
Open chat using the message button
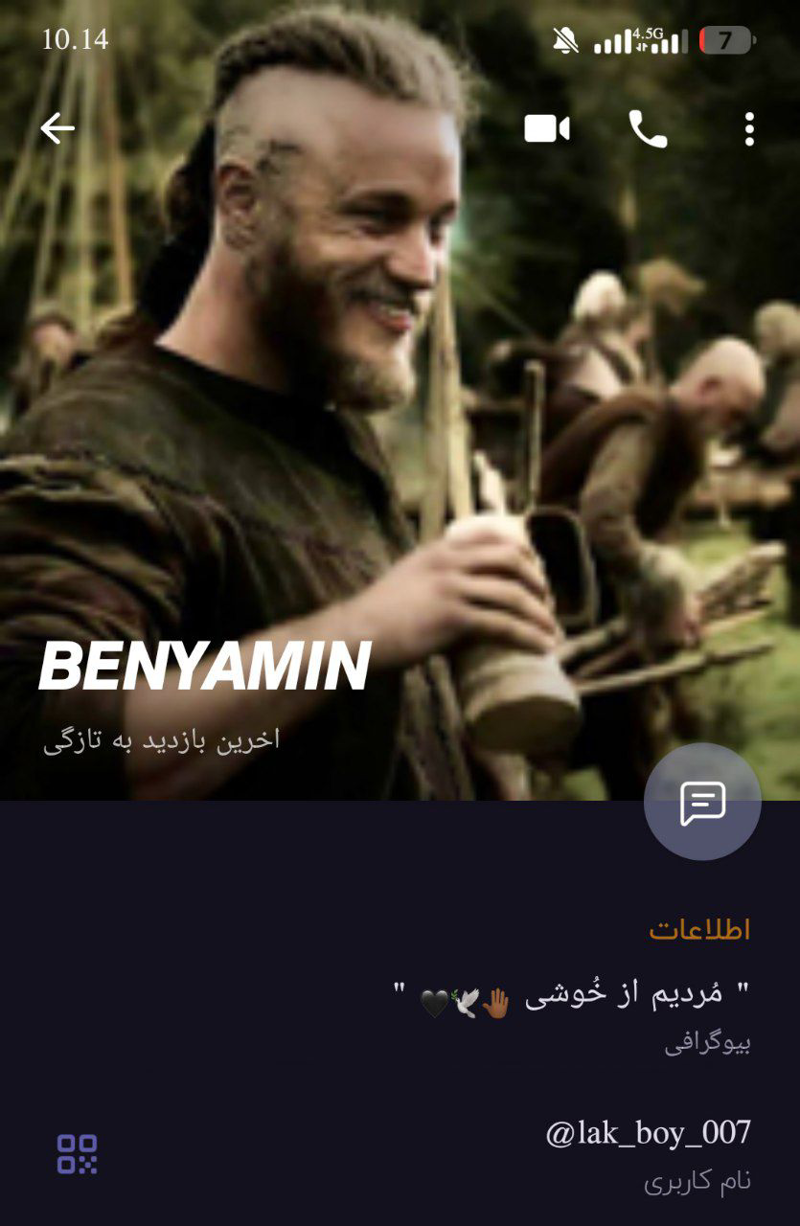[702, 802]
